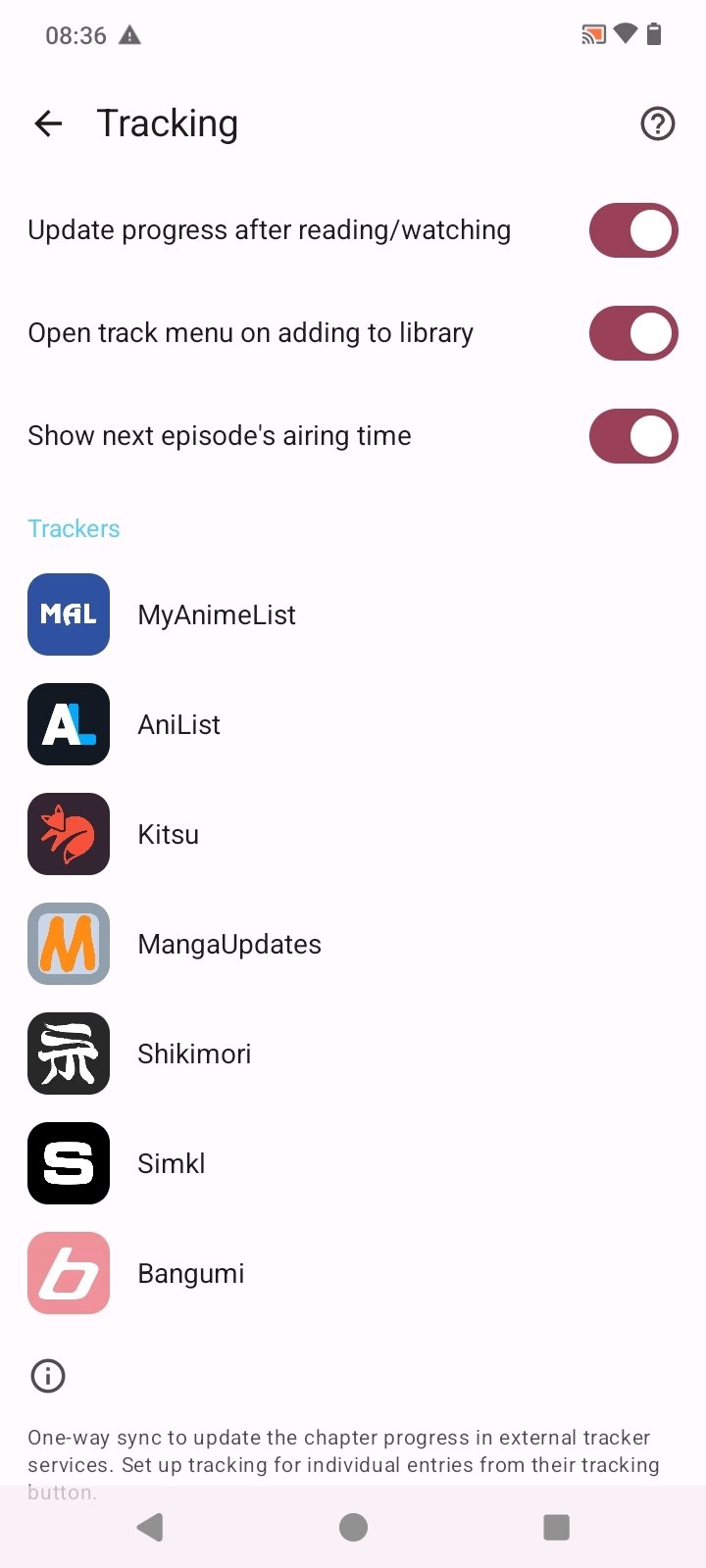Open the Shikimori tracker
The height and width of the screenshot is (1568, 706).
tap(194, 1053)
